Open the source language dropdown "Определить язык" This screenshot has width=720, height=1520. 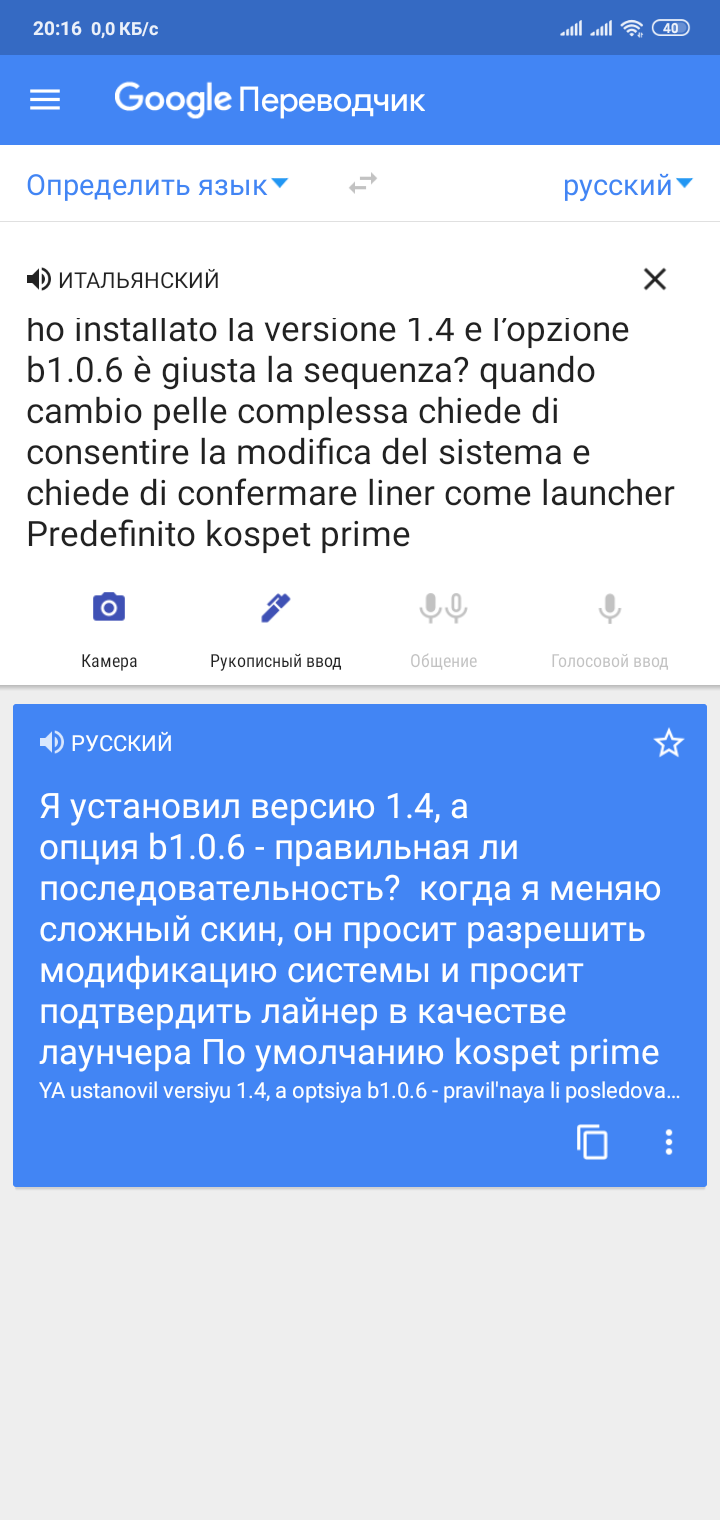(x=157, y=185)
